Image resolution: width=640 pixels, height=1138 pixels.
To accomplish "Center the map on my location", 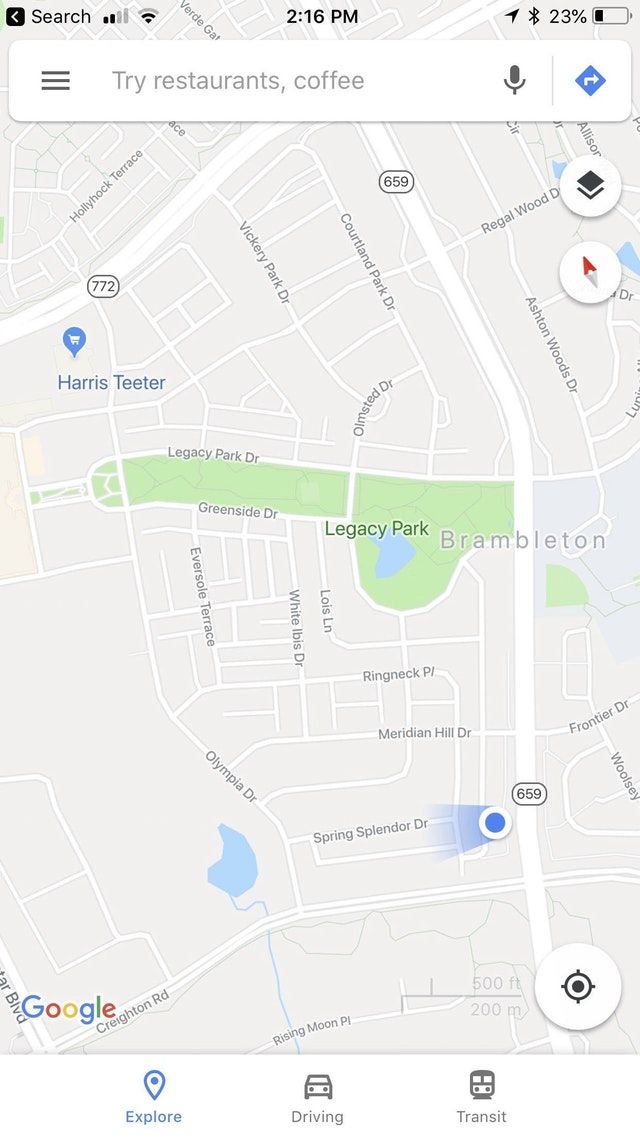I will click(x=578, y=987).
